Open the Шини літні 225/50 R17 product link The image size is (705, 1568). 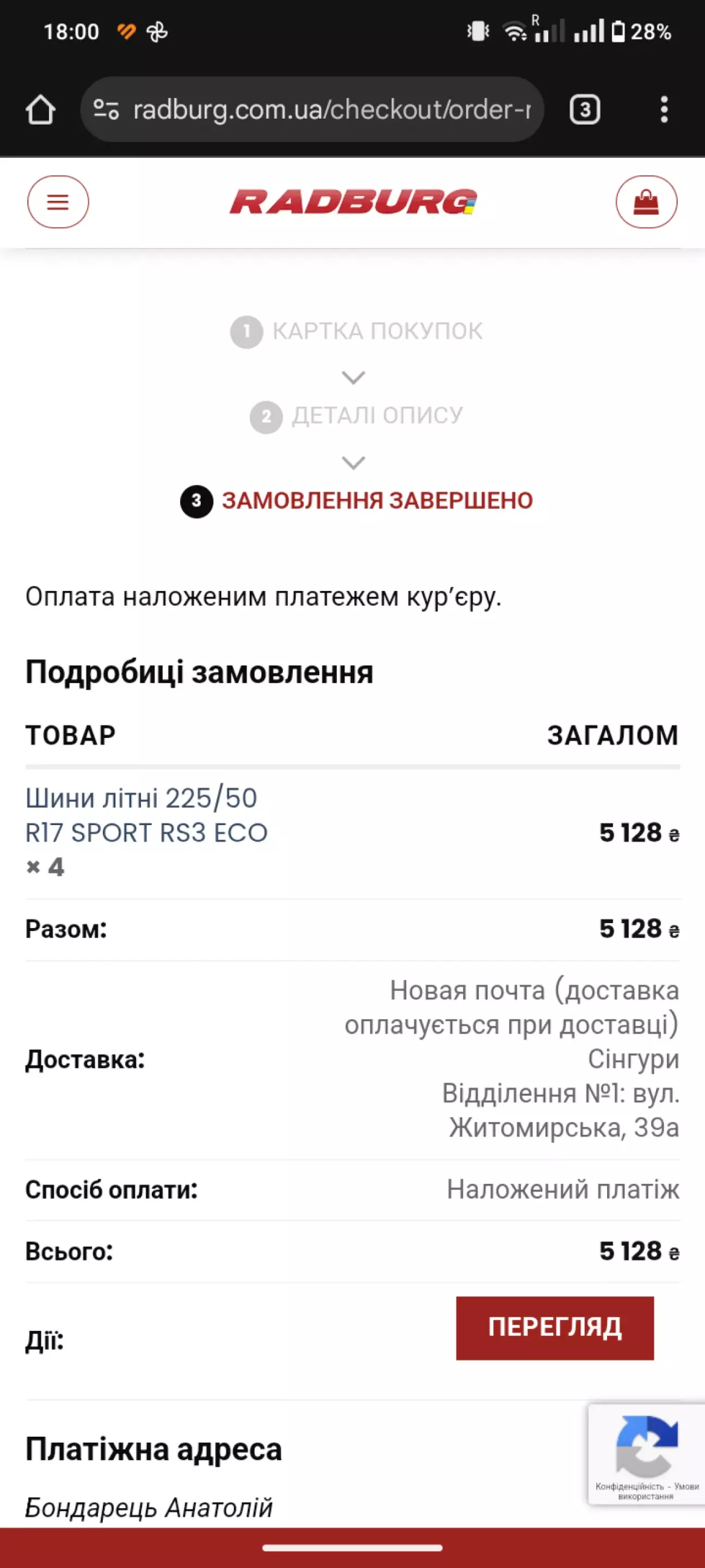(146, 815)
